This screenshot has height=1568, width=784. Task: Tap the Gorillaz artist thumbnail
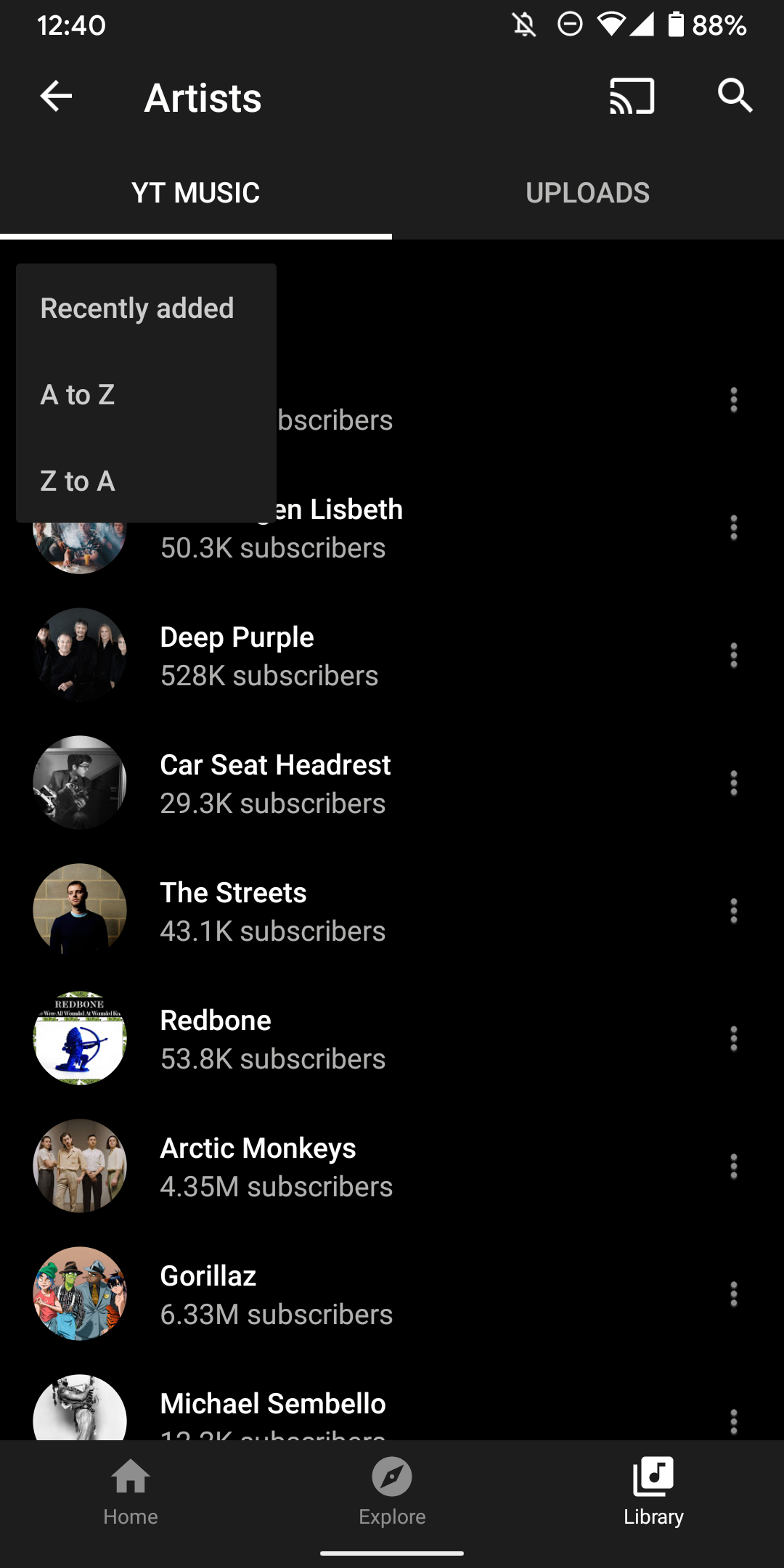pos(80,1294)
